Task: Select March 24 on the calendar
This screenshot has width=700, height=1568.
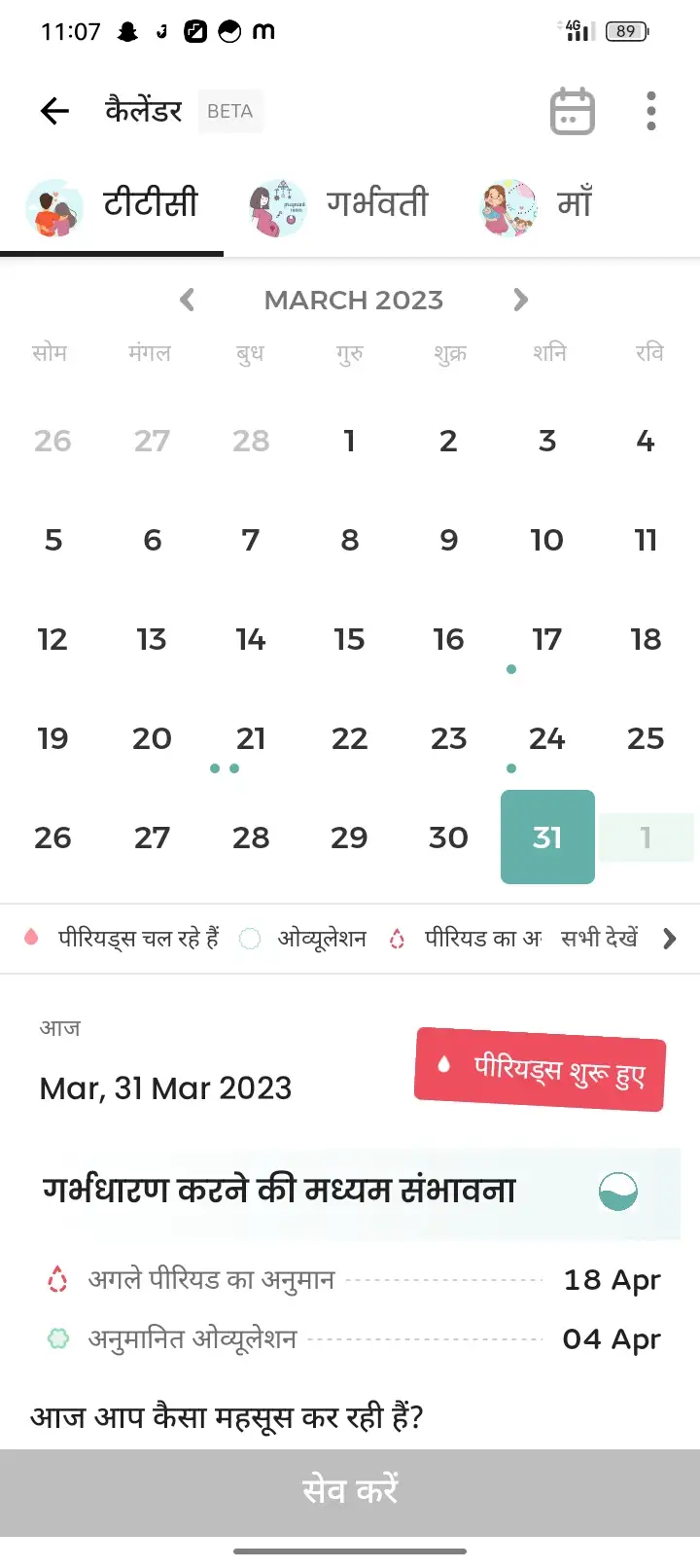Action: point(546,739)
